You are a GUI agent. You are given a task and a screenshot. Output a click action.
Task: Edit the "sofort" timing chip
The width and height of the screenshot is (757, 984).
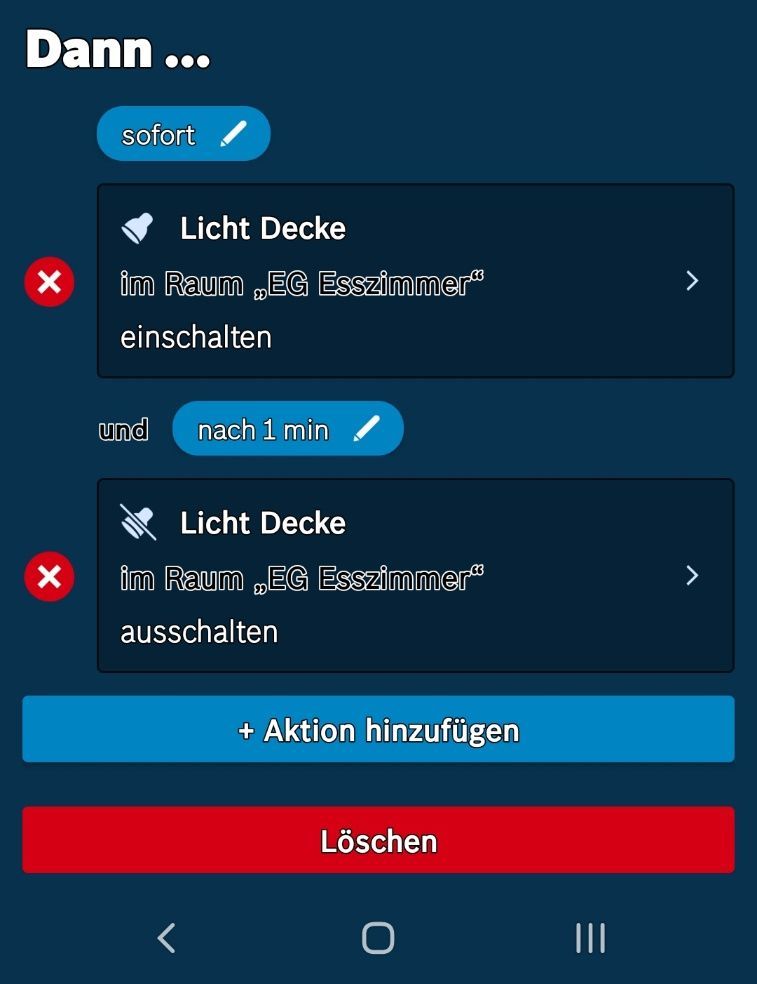coord(184,134)
